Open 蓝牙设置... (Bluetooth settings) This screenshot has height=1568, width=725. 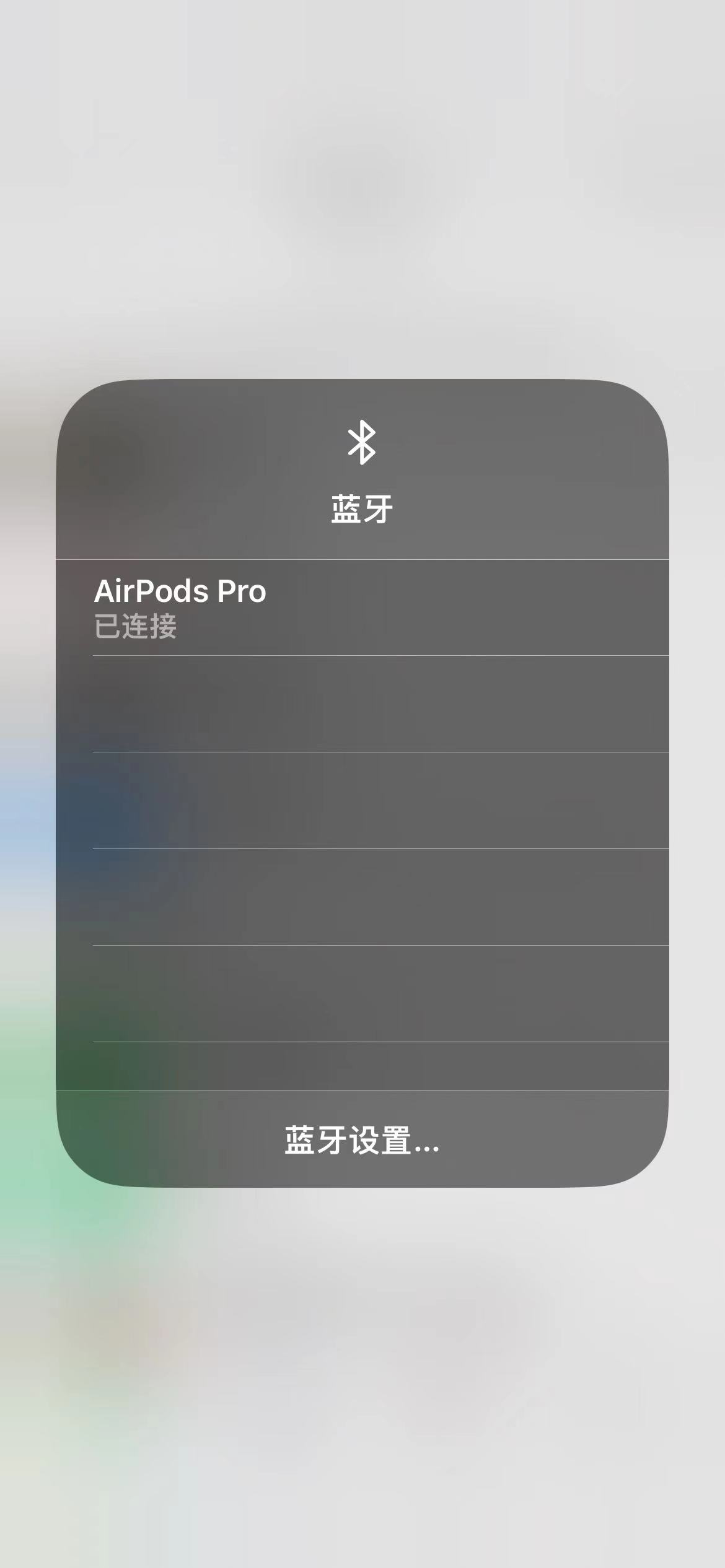(x=362, y=1140)
